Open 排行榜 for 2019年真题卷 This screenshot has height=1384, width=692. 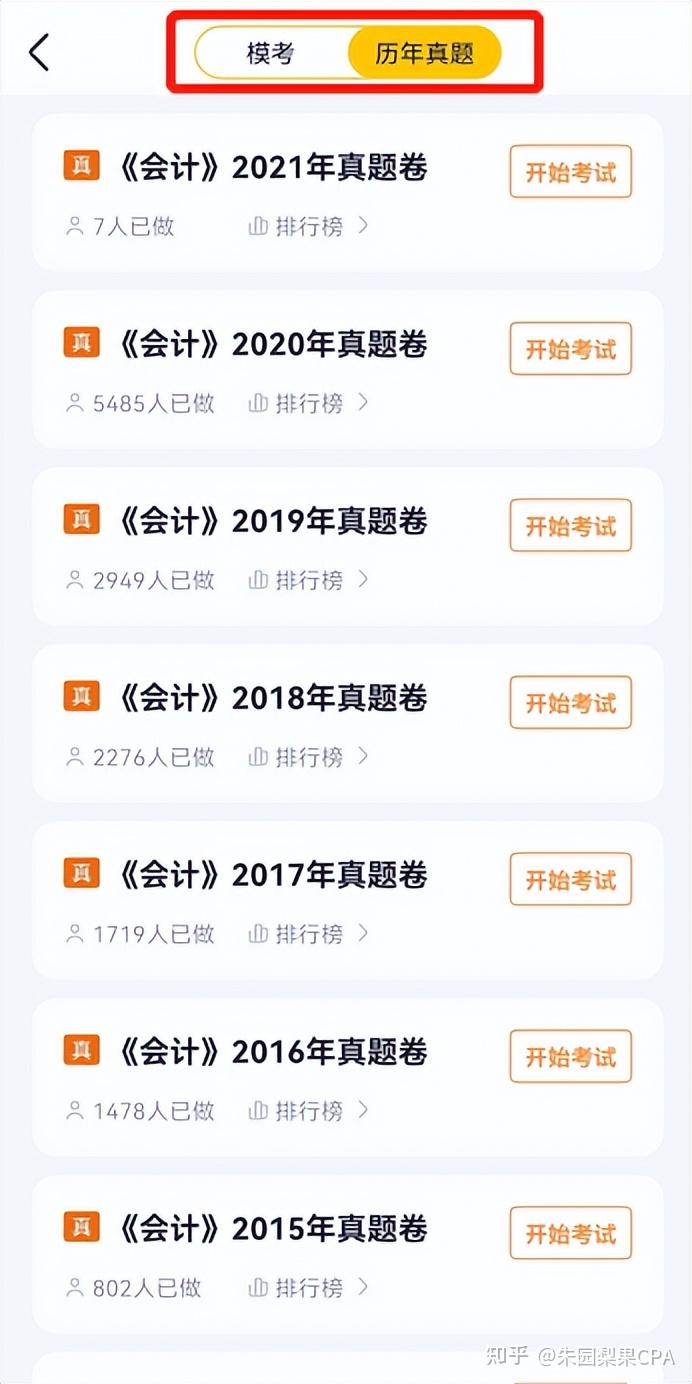(308, 580)
